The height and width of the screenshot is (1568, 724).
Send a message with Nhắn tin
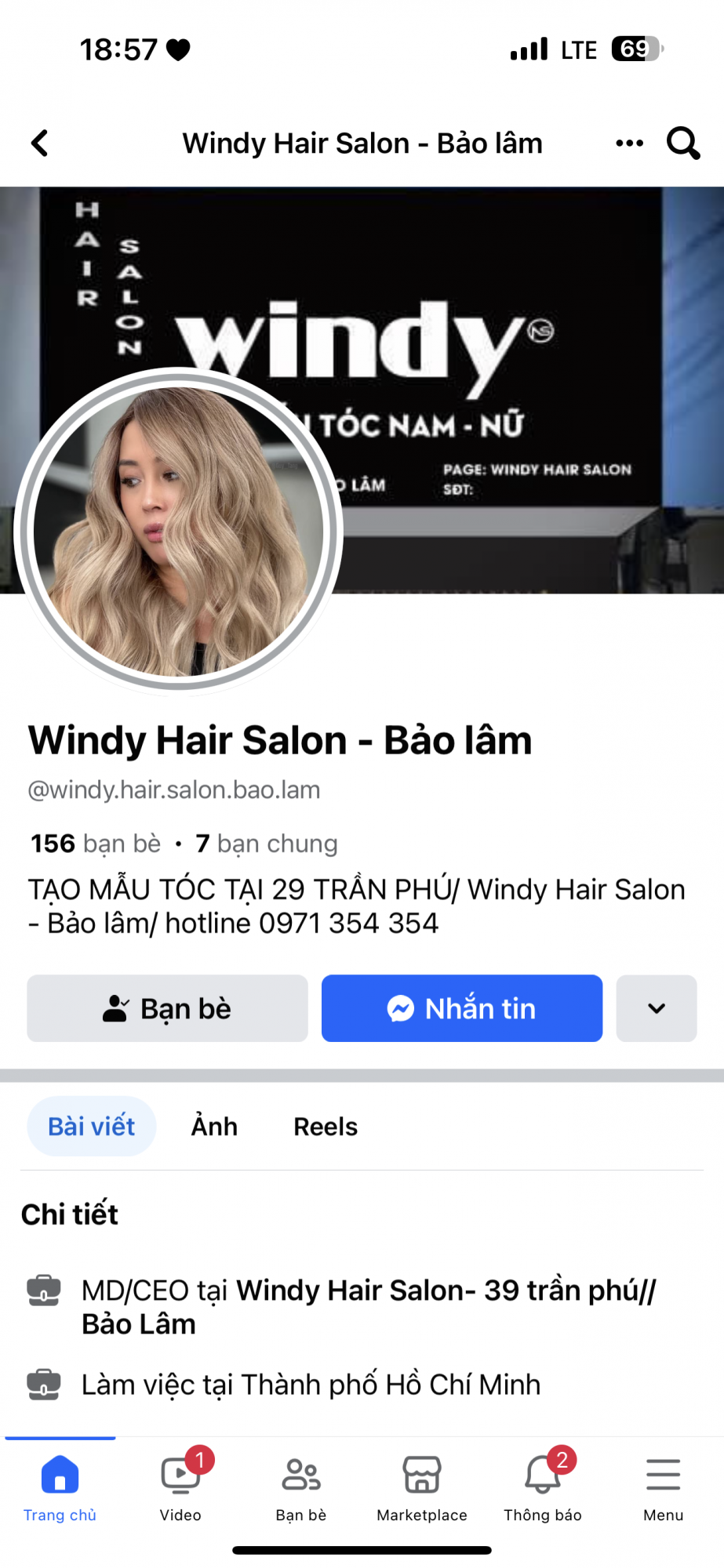461,1008
